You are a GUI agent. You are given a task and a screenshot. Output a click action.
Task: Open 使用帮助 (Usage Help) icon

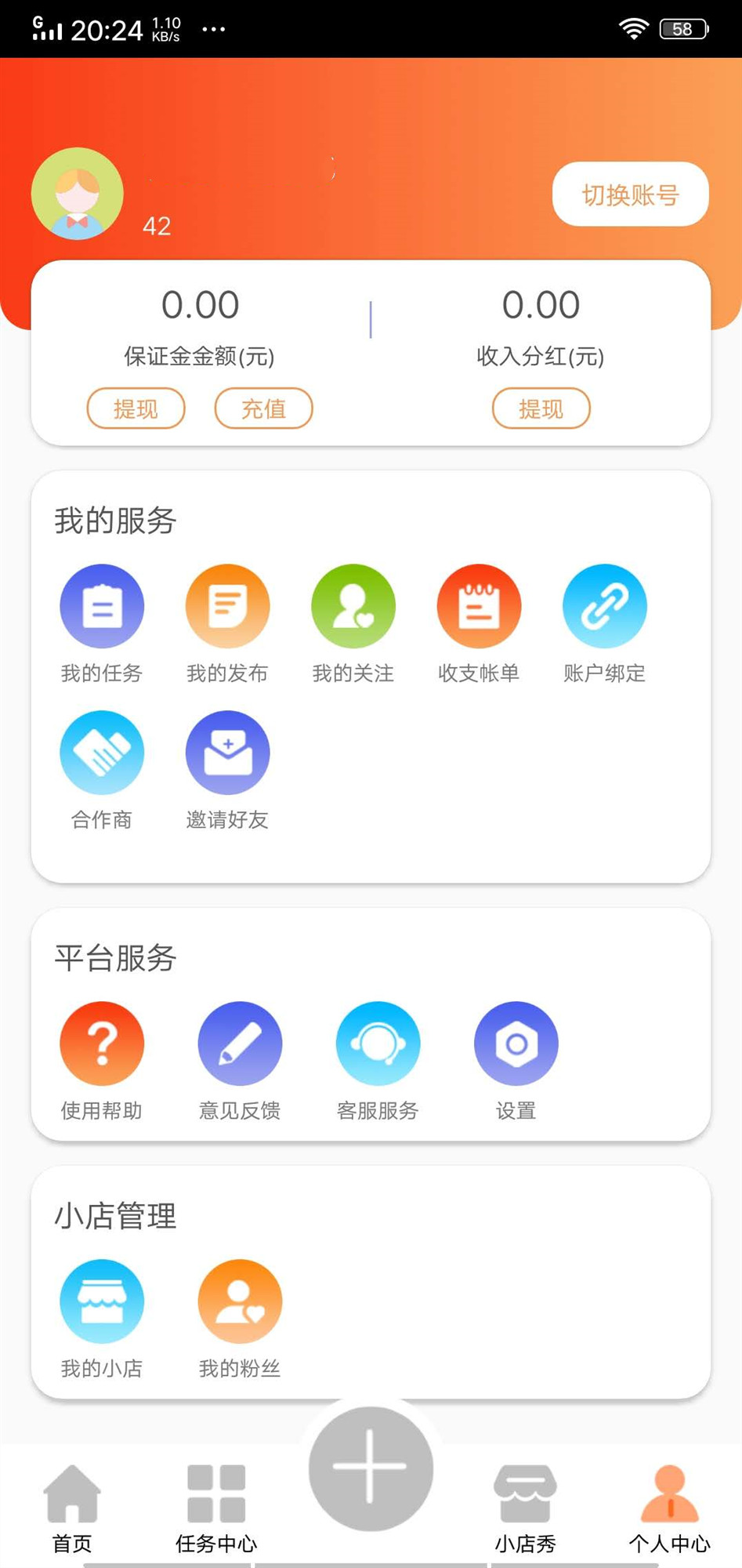point(101,1043)
